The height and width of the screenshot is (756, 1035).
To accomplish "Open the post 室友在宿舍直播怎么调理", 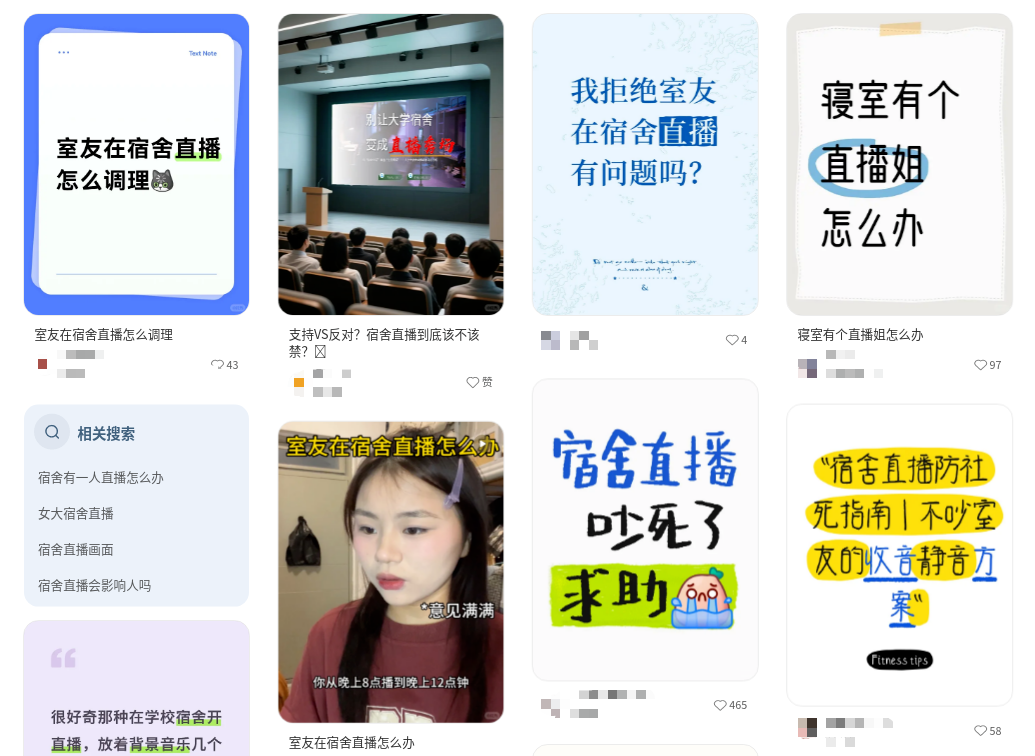I will pos(136,164).
